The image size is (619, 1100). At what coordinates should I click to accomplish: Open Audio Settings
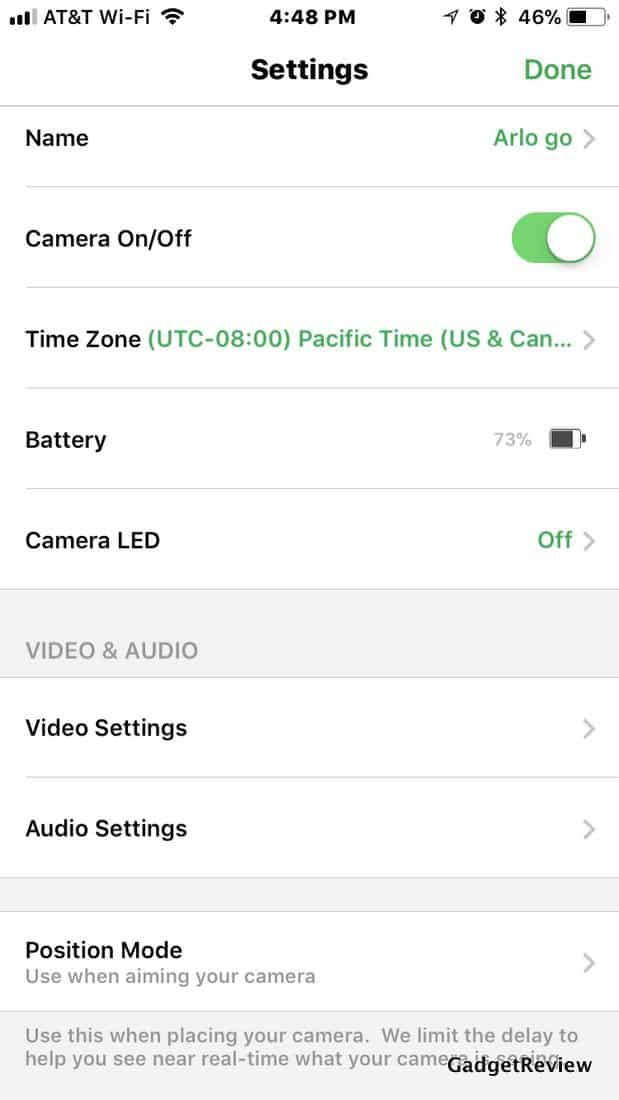click(310, 828)
